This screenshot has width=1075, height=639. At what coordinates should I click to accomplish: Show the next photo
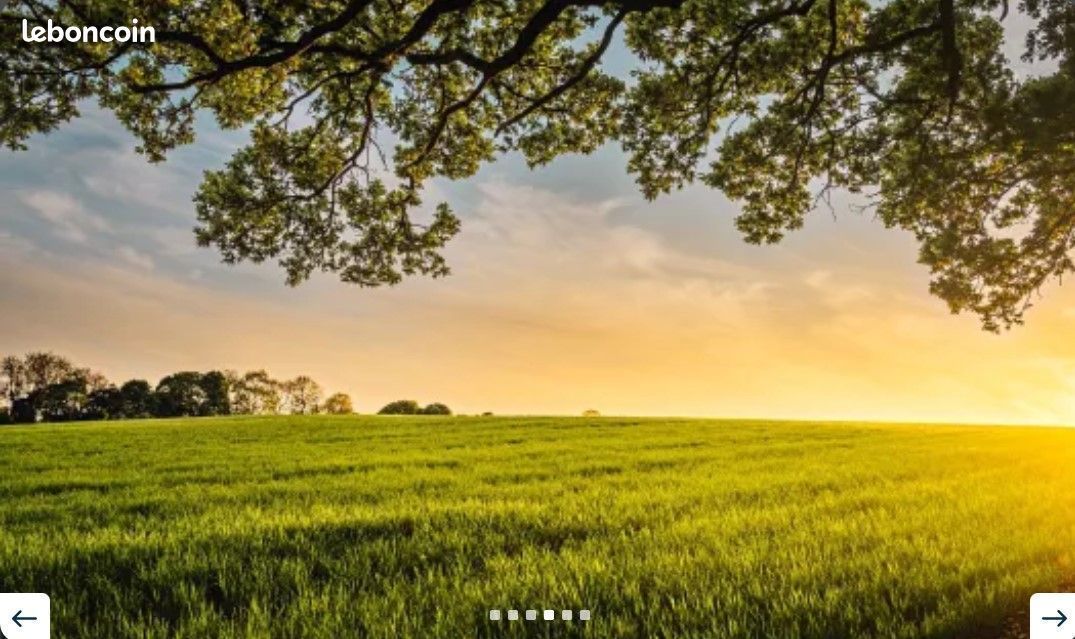pos(1053,618)
